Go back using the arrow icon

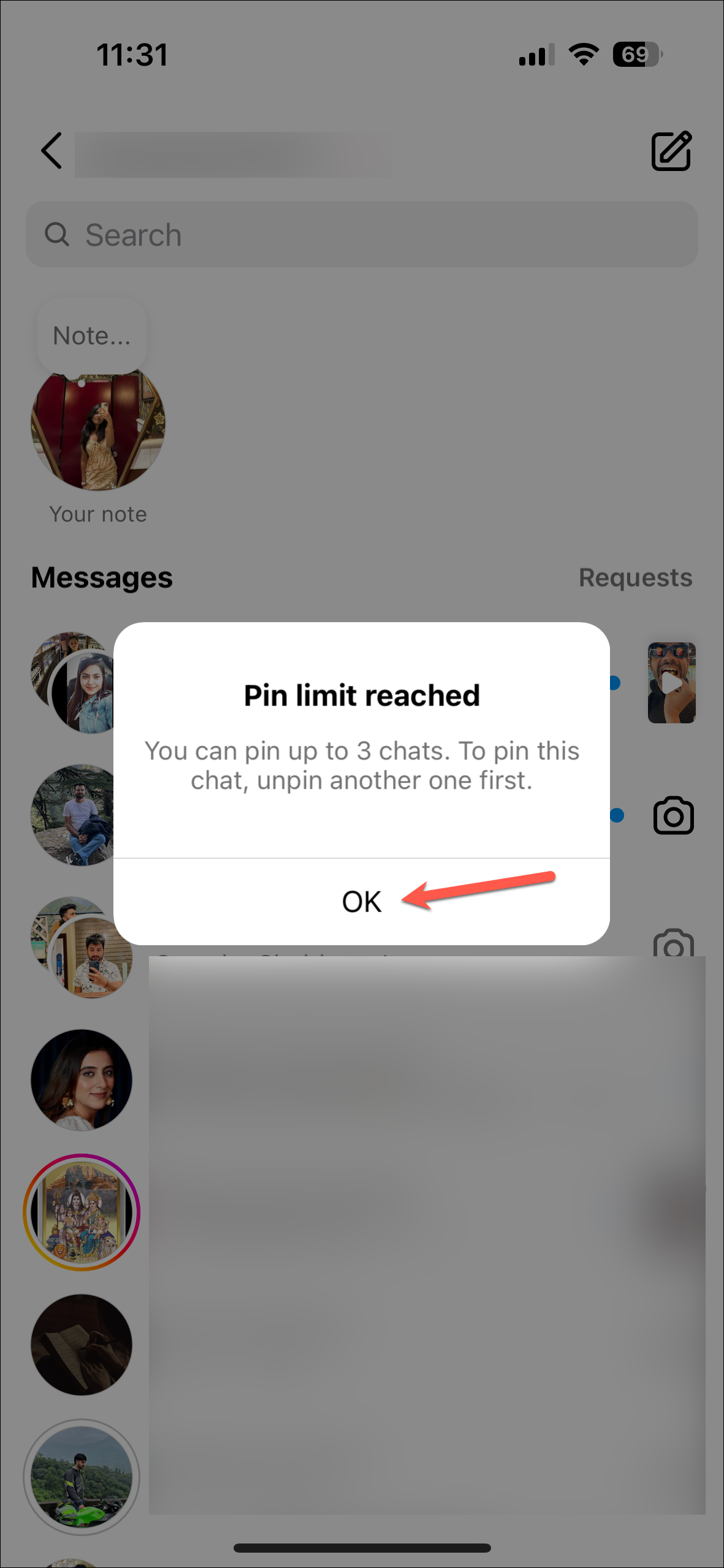52,151
